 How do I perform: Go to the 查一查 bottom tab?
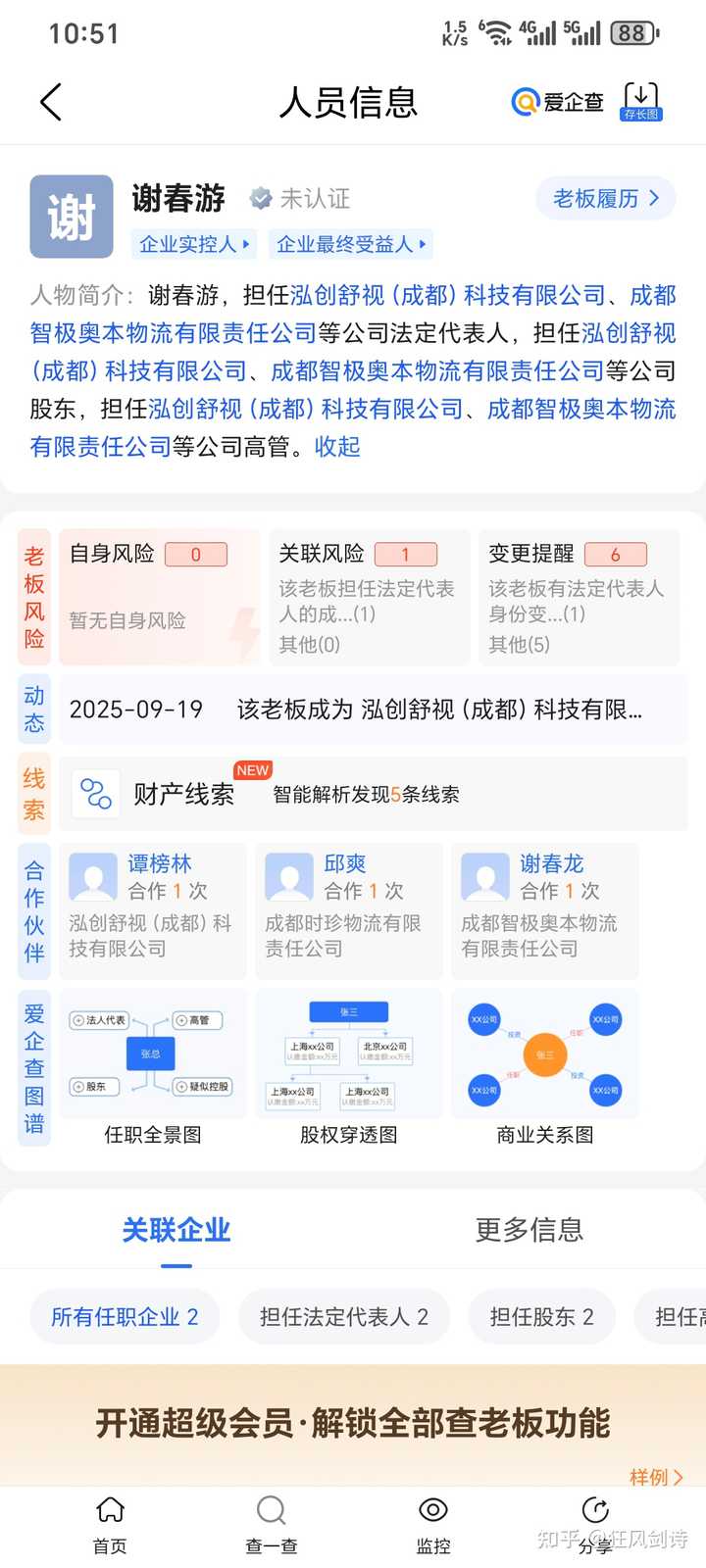point(271,1525)
